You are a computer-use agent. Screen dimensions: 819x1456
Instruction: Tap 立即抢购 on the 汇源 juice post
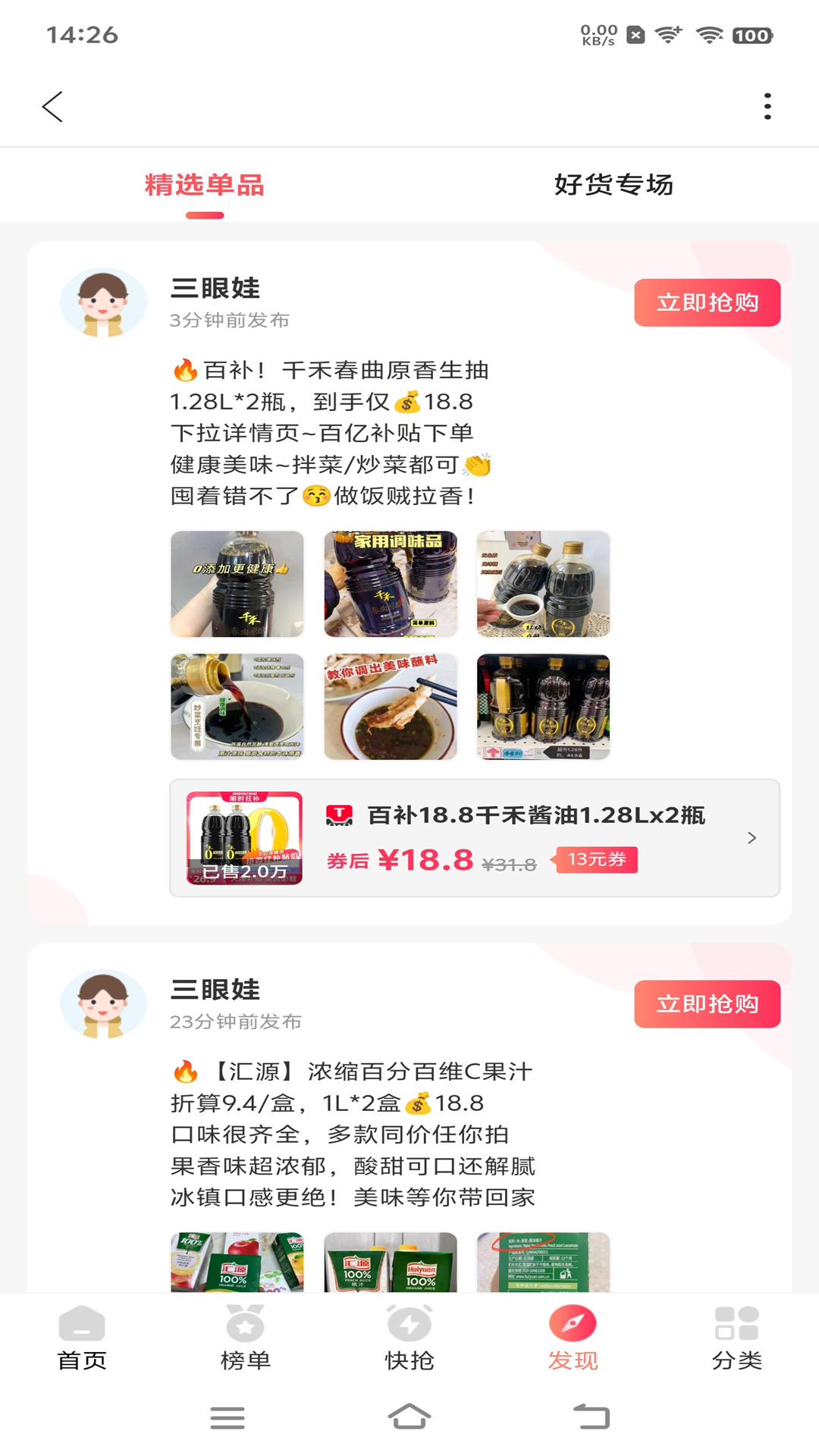coord(707,1004)
